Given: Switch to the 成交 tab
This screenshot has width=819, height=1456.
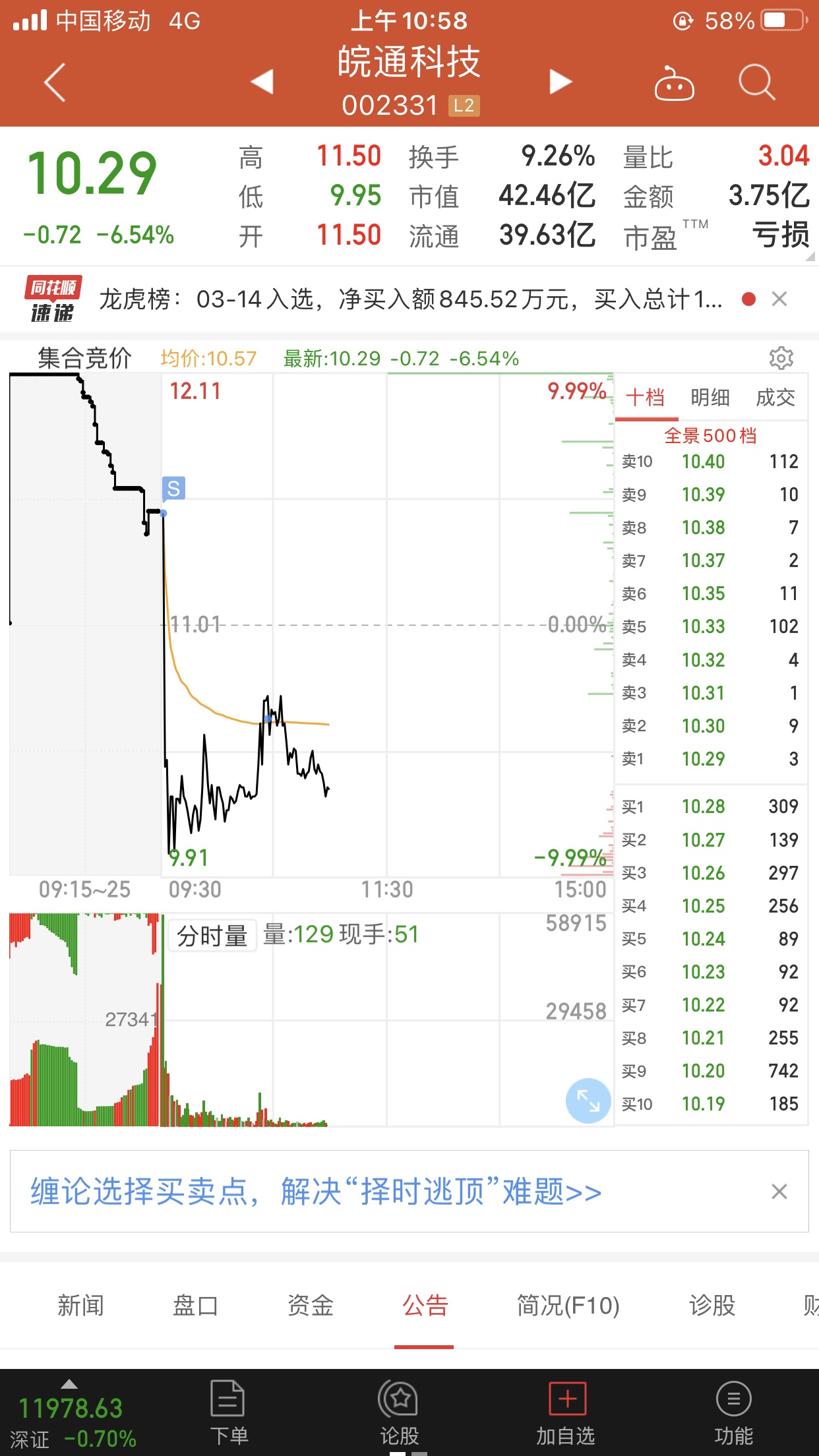Looking at the screenshot, I should pos(775,398).
